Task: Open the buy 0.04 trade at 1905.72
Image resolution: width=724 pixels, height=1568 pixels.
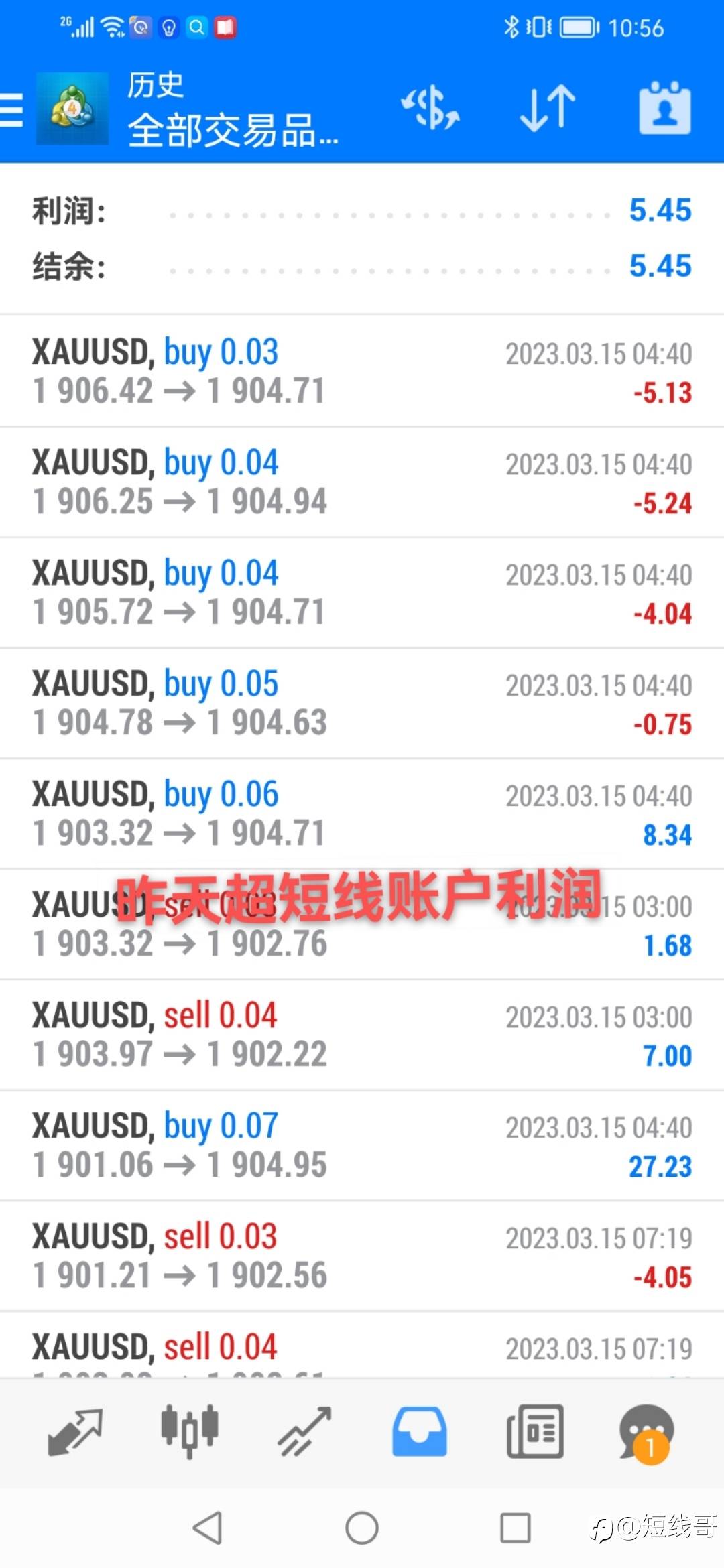Action: coord(362,592)
